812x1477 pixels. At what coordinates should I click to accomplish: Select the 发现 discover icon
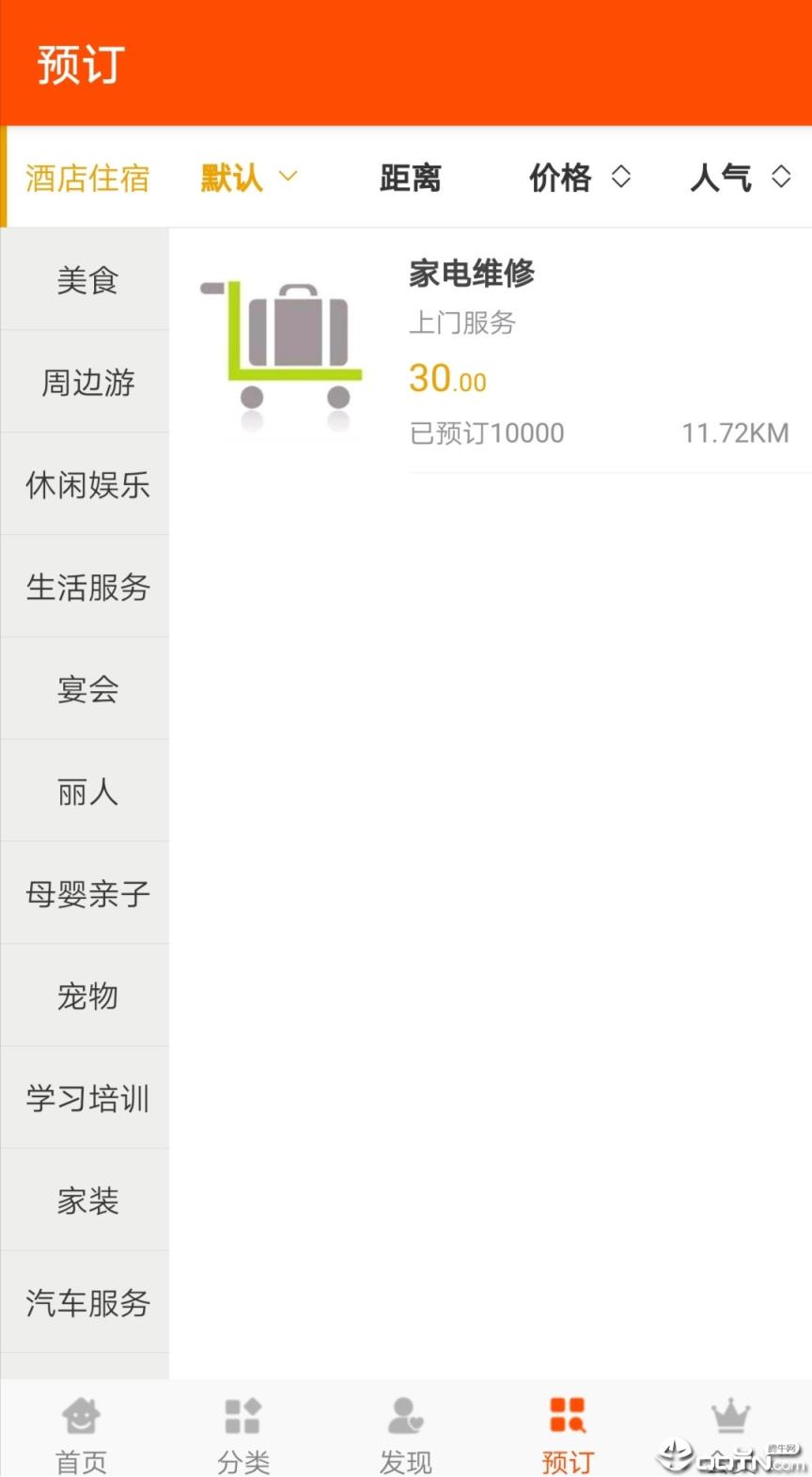click(x=406, y=1415)
